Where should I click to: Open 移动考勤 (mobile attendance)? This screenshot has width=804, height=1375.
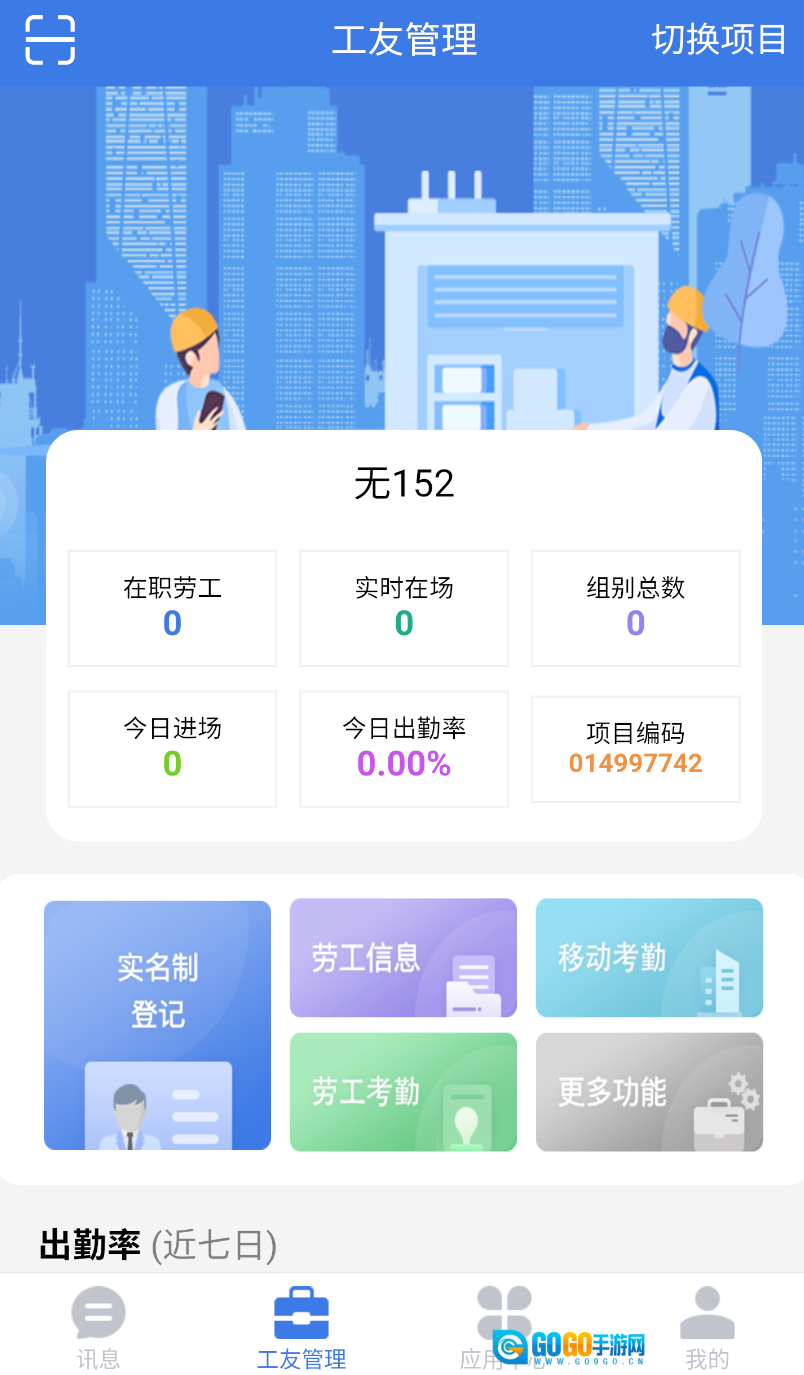[649, 957]
